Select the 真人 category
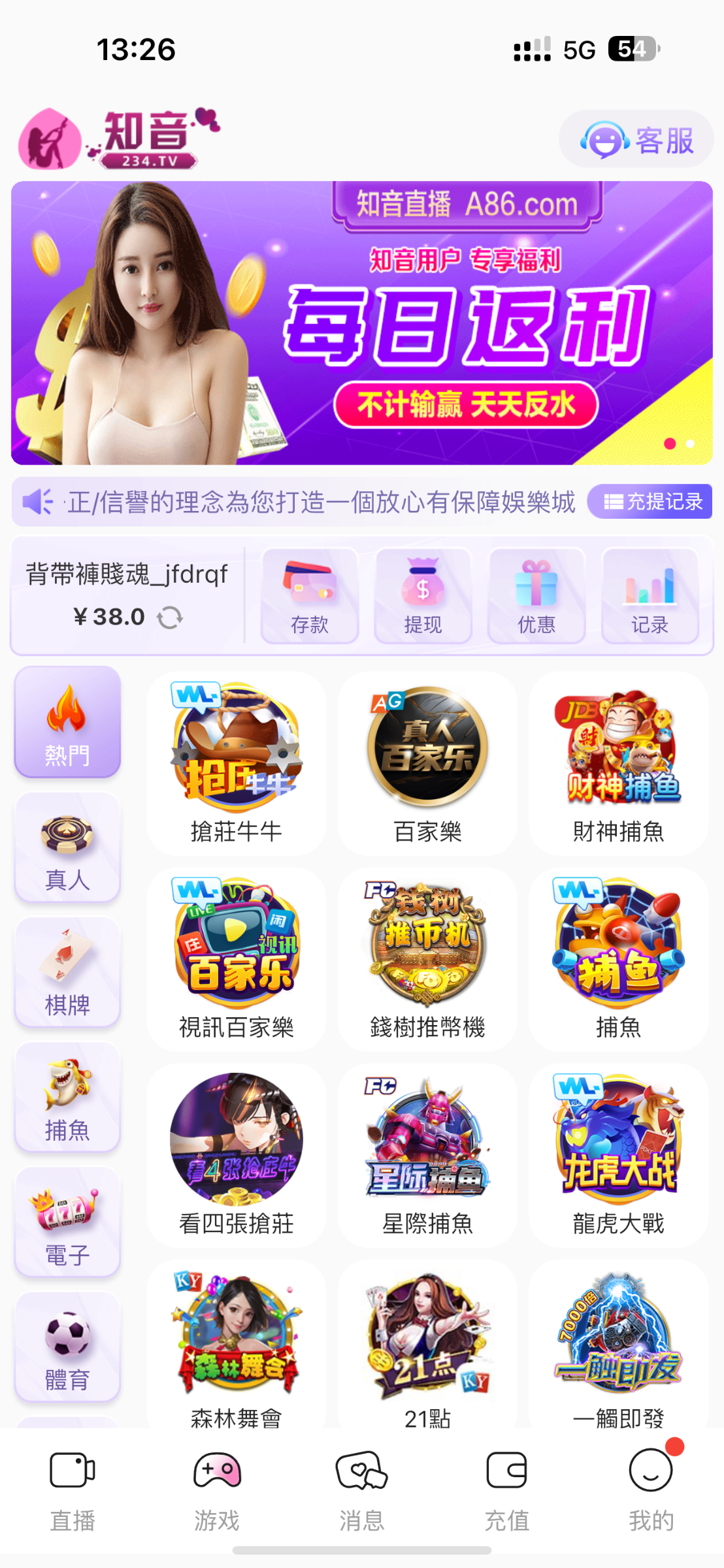This screenshot has width=724, height=1568. 67,847
